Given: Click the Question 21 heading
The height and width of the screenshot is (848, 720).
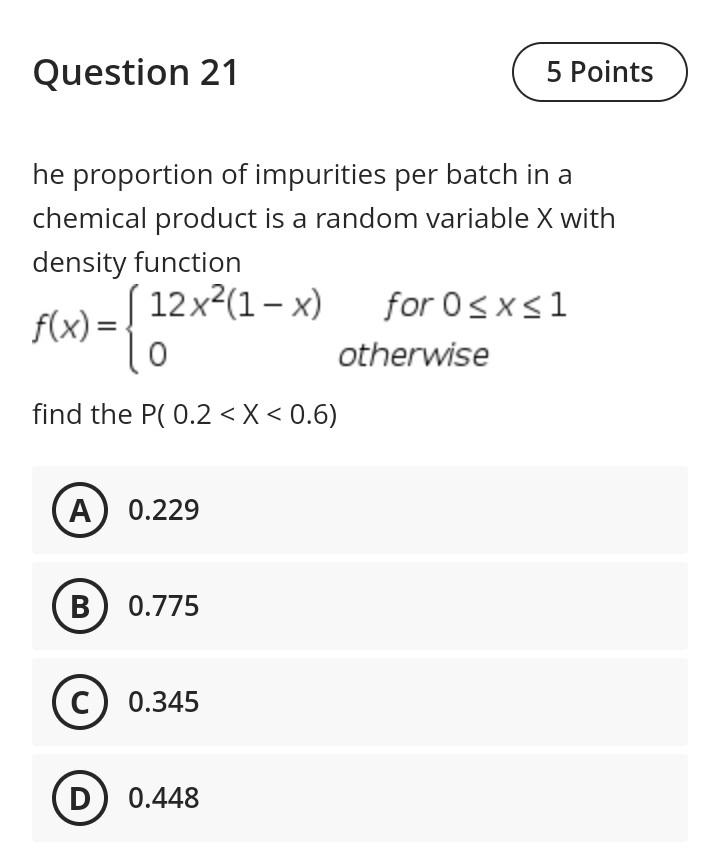Looking at the screenshot, I should tap(136, 72).
